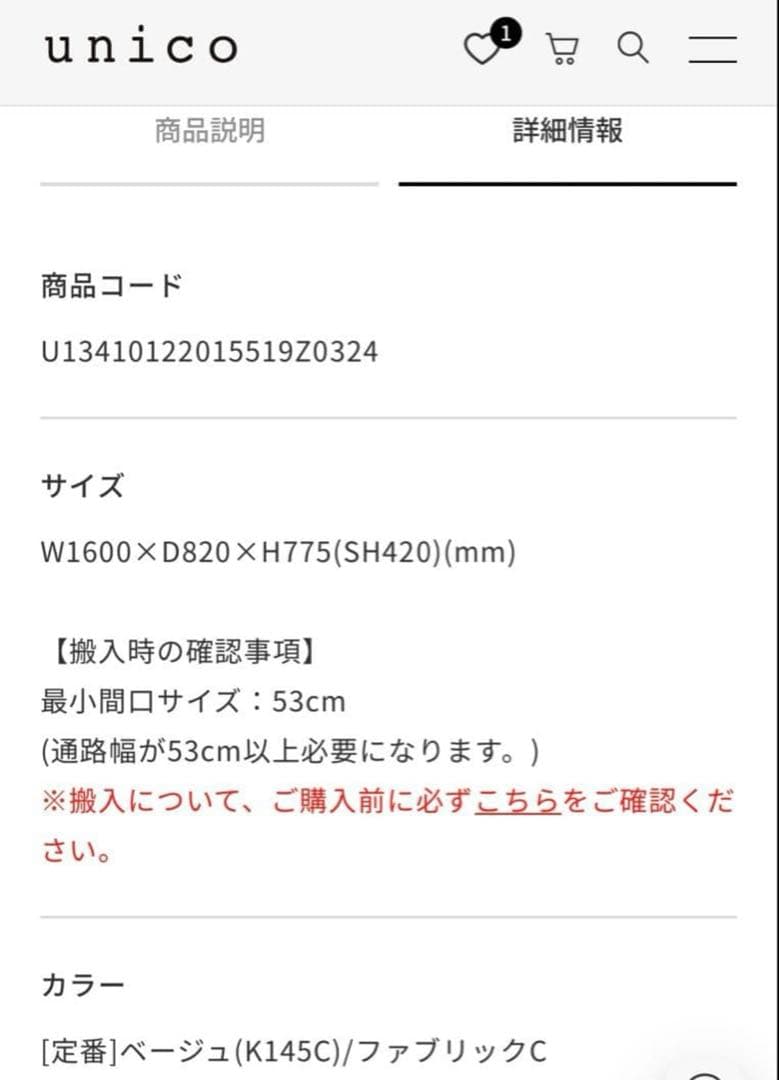Collapse the 商品コード section

point(110,285)
